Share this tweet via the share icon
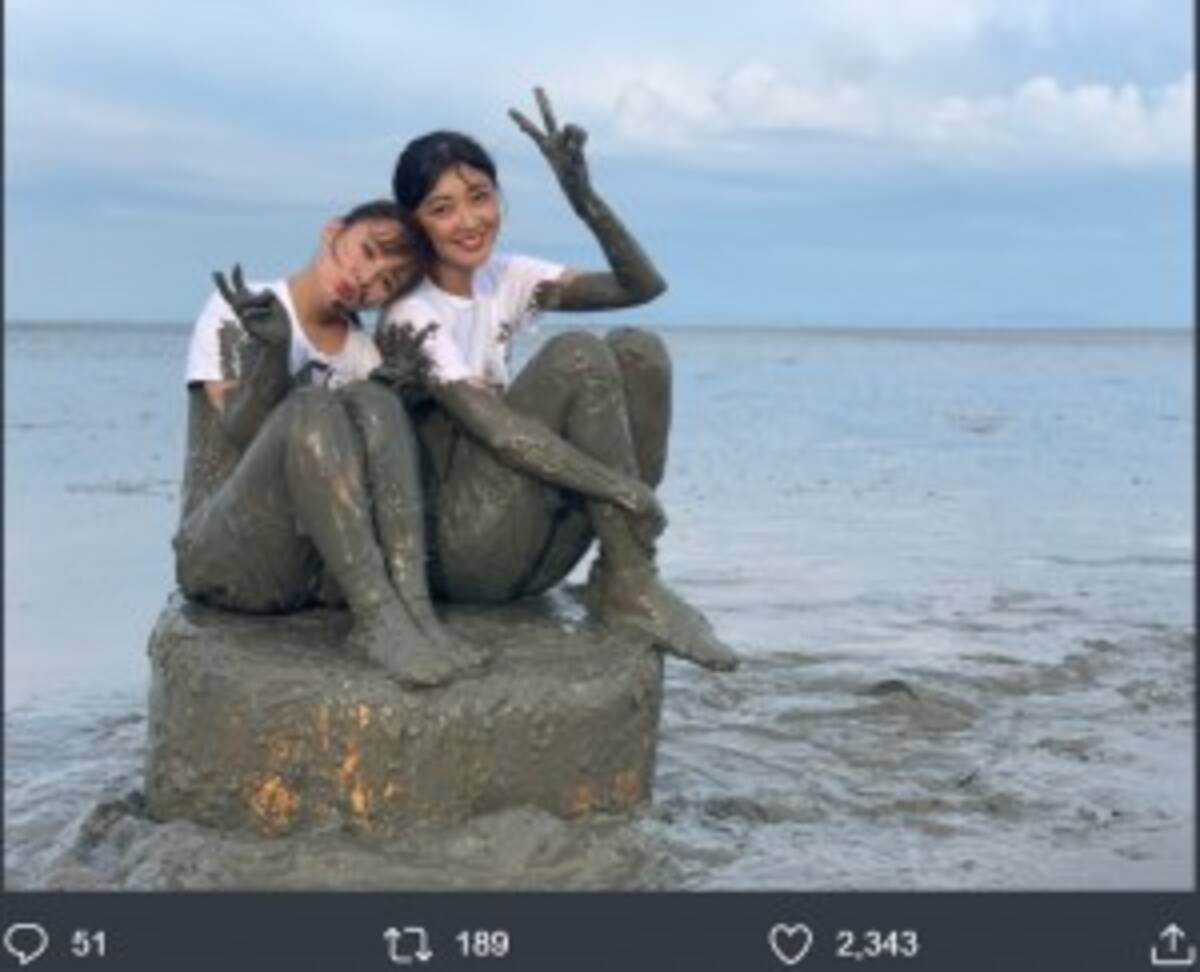This screenshot has width=1200, height=972. tap(1172, 943)
